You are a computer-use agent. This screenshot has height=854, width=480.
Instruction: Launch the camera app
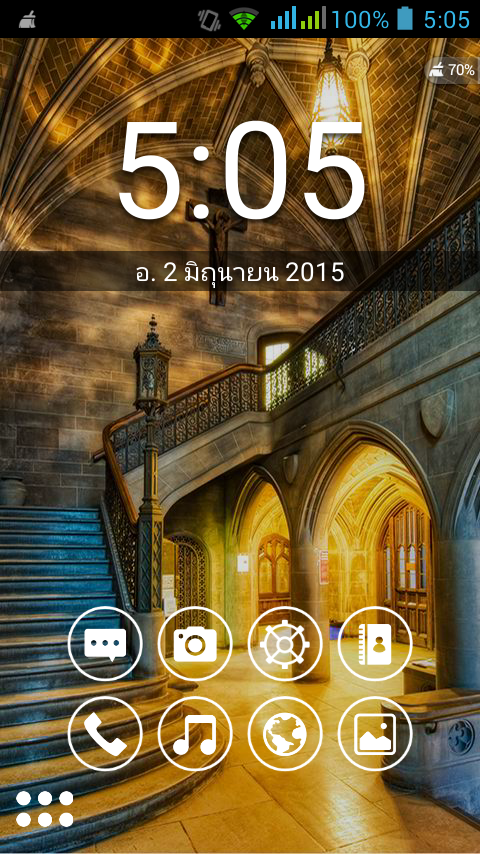[195, 644]
